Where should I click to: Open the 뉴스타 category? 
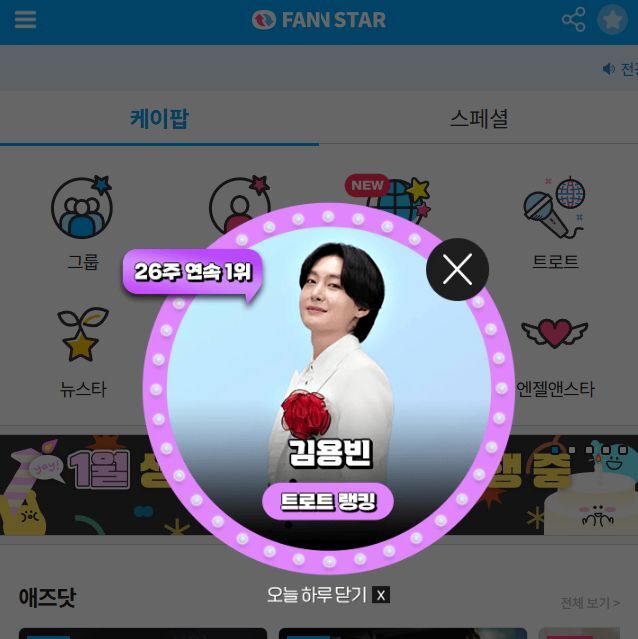point(82,350)
